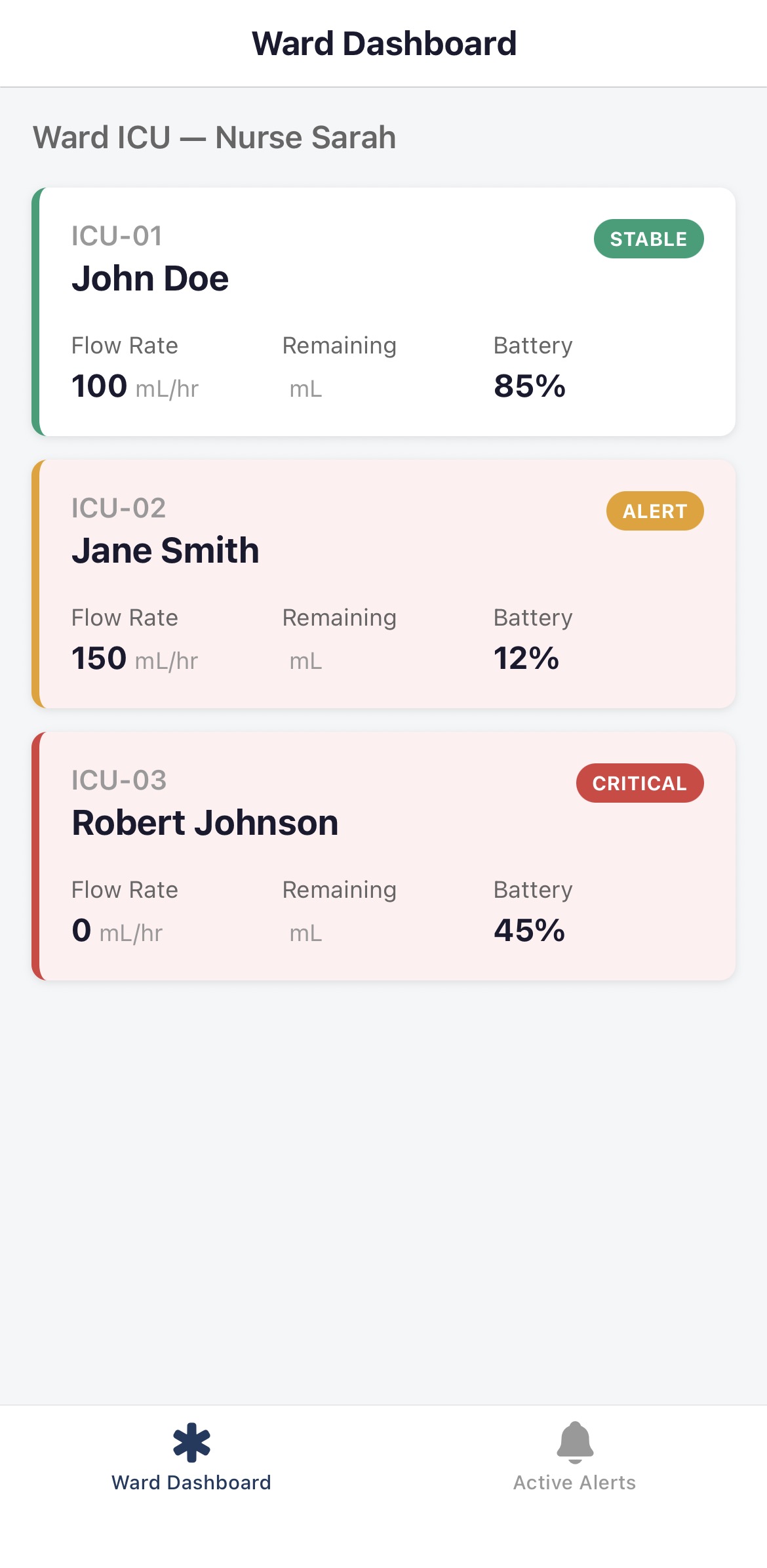Open Robert Johnson's patient card

pyautogui.click(x=383, y=853)
